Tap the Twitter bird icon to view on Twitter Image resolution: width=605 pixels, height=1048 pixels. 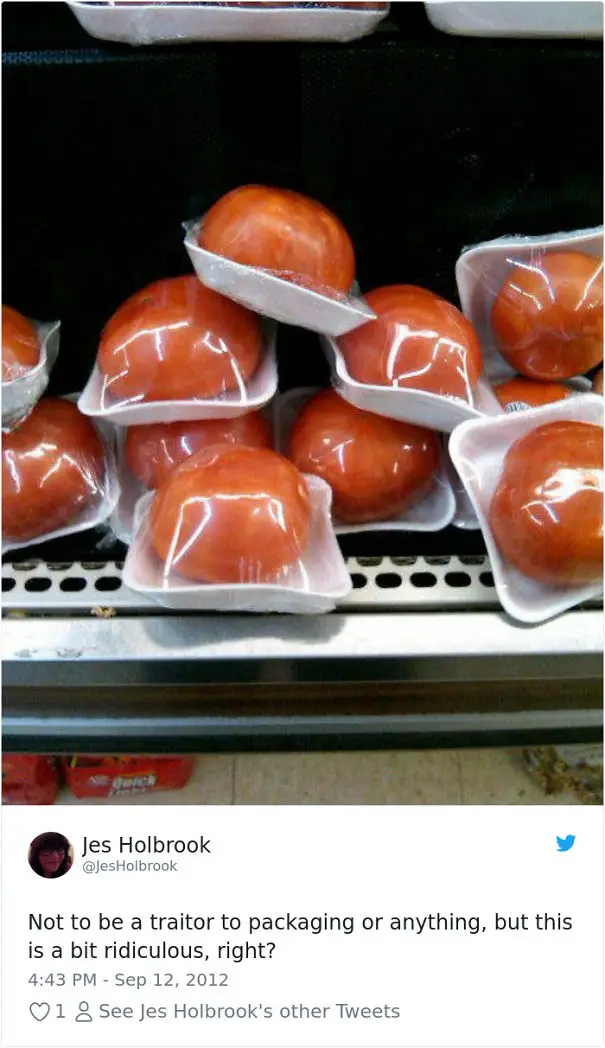pos(566,843)
